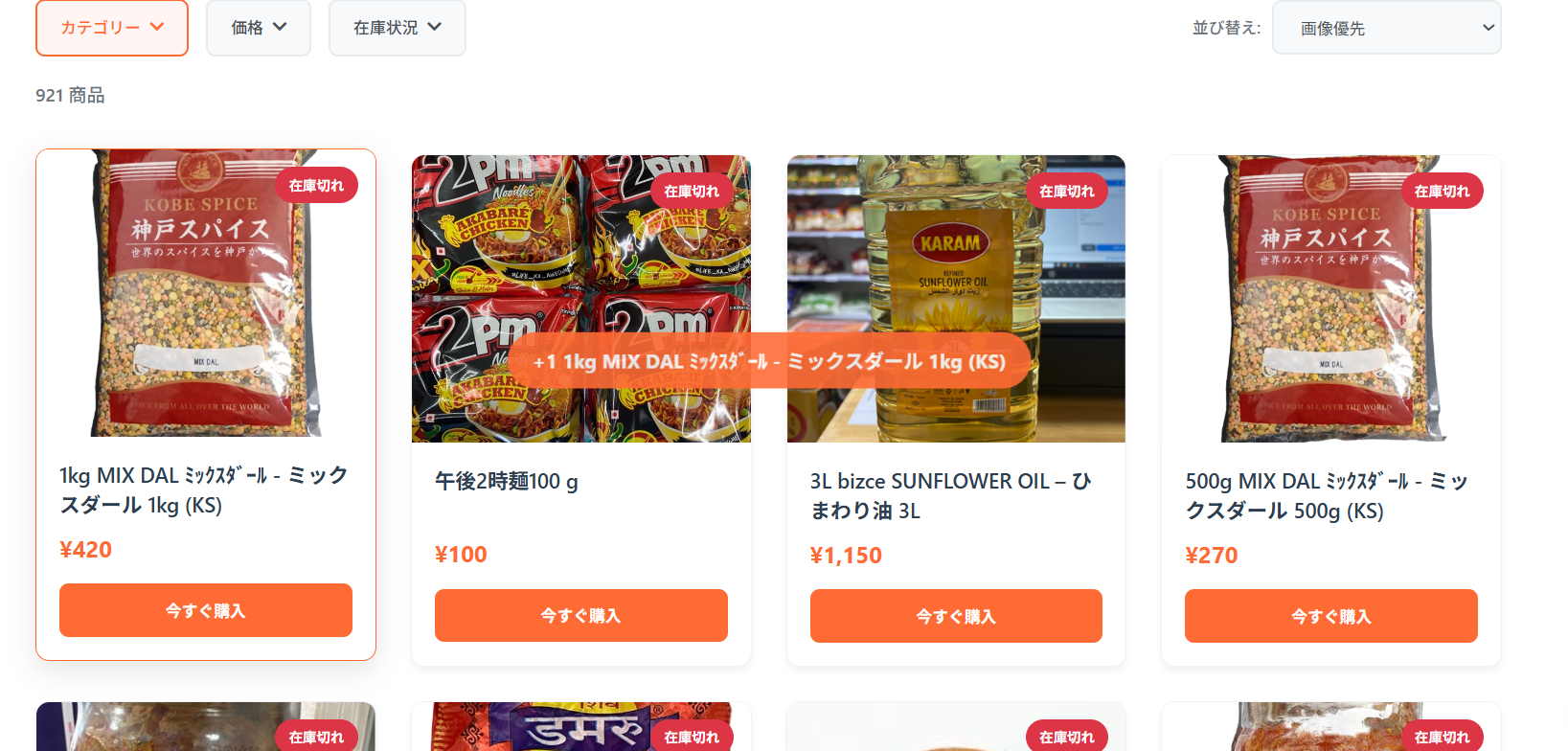Buy 1kg MIX DAL with 今すぐ購入
This screenshot has width=1568, height=751.
(205, 610)
